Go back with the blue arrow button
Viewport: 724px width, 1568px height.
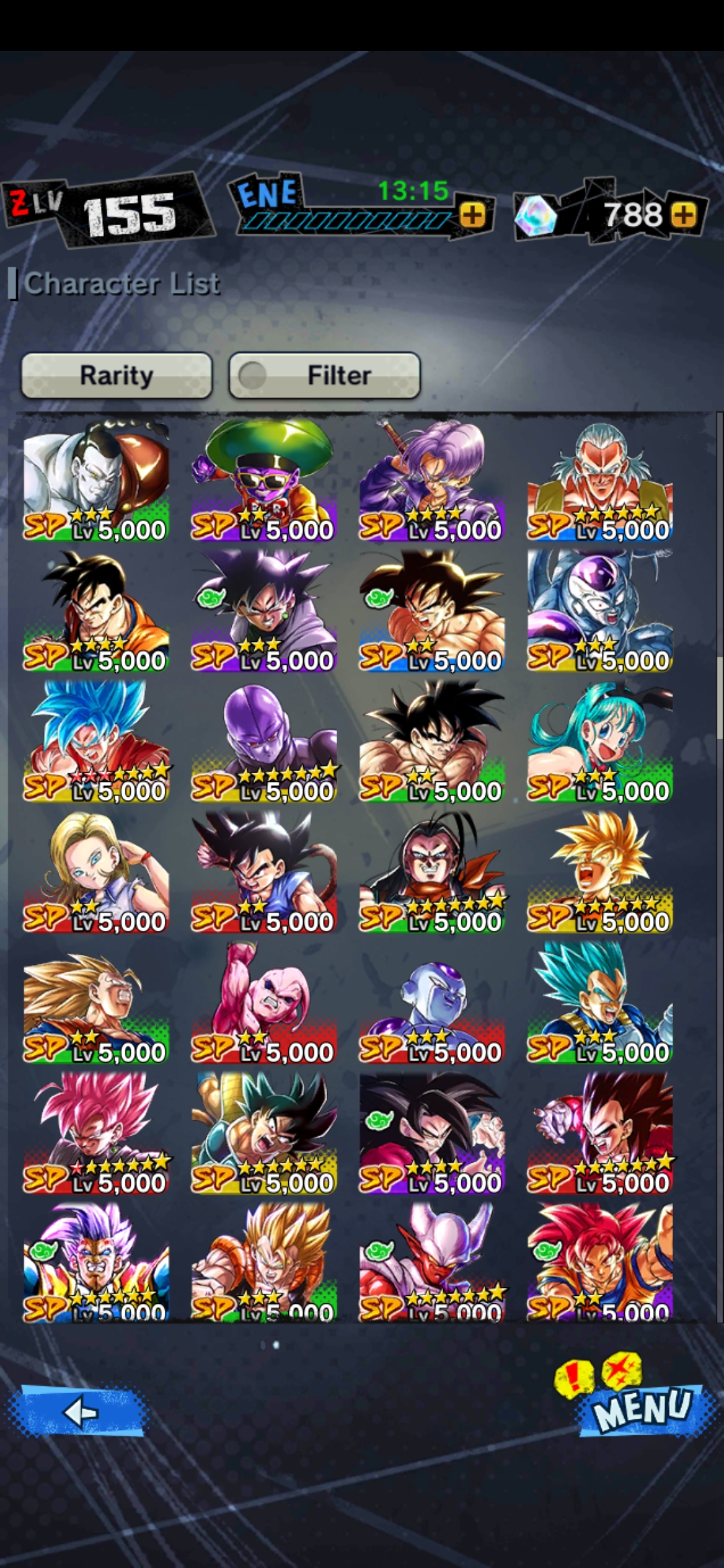pyautogui.click(x=77, y=1411)
